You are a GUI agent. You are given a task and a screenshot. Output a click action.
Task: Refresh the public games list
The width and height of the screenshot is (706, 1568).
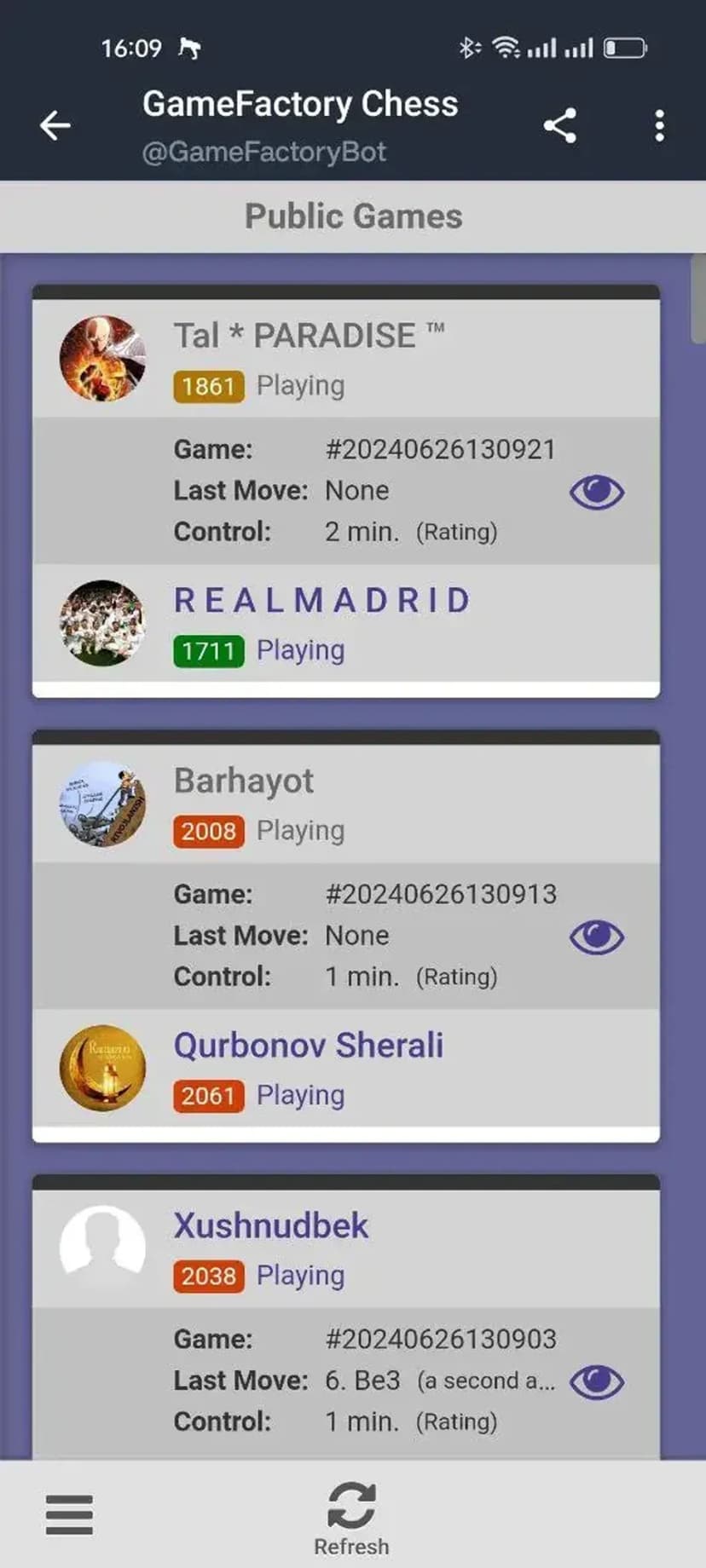351,1518
